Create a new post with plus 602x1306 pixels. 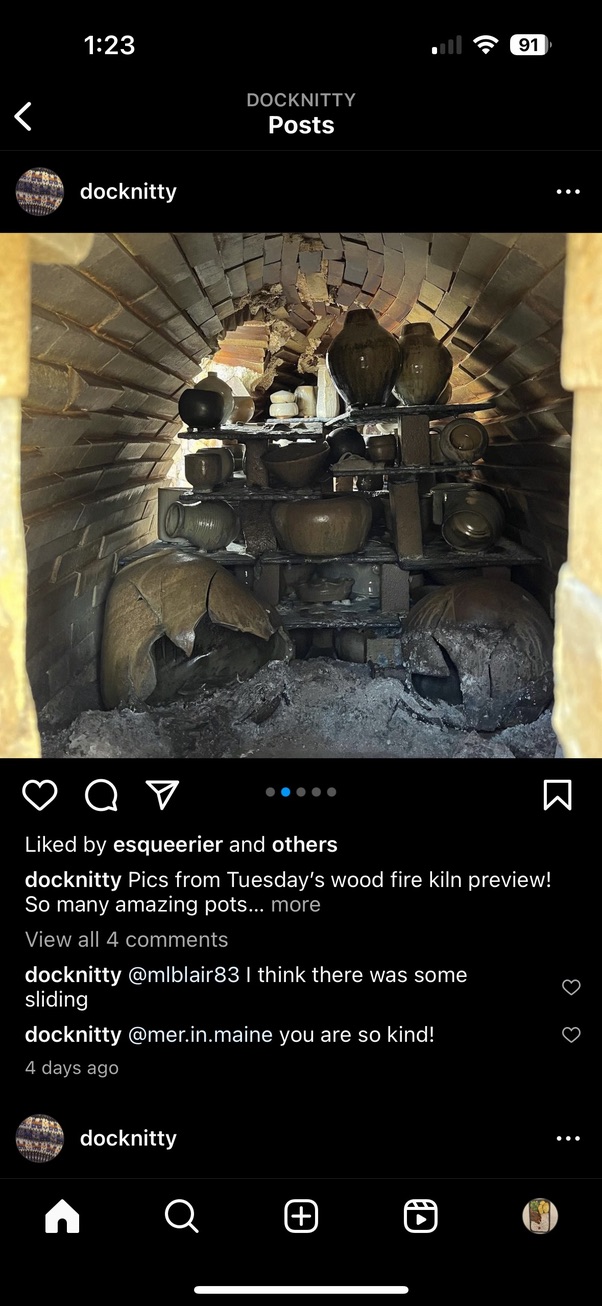pos(301,1216)
